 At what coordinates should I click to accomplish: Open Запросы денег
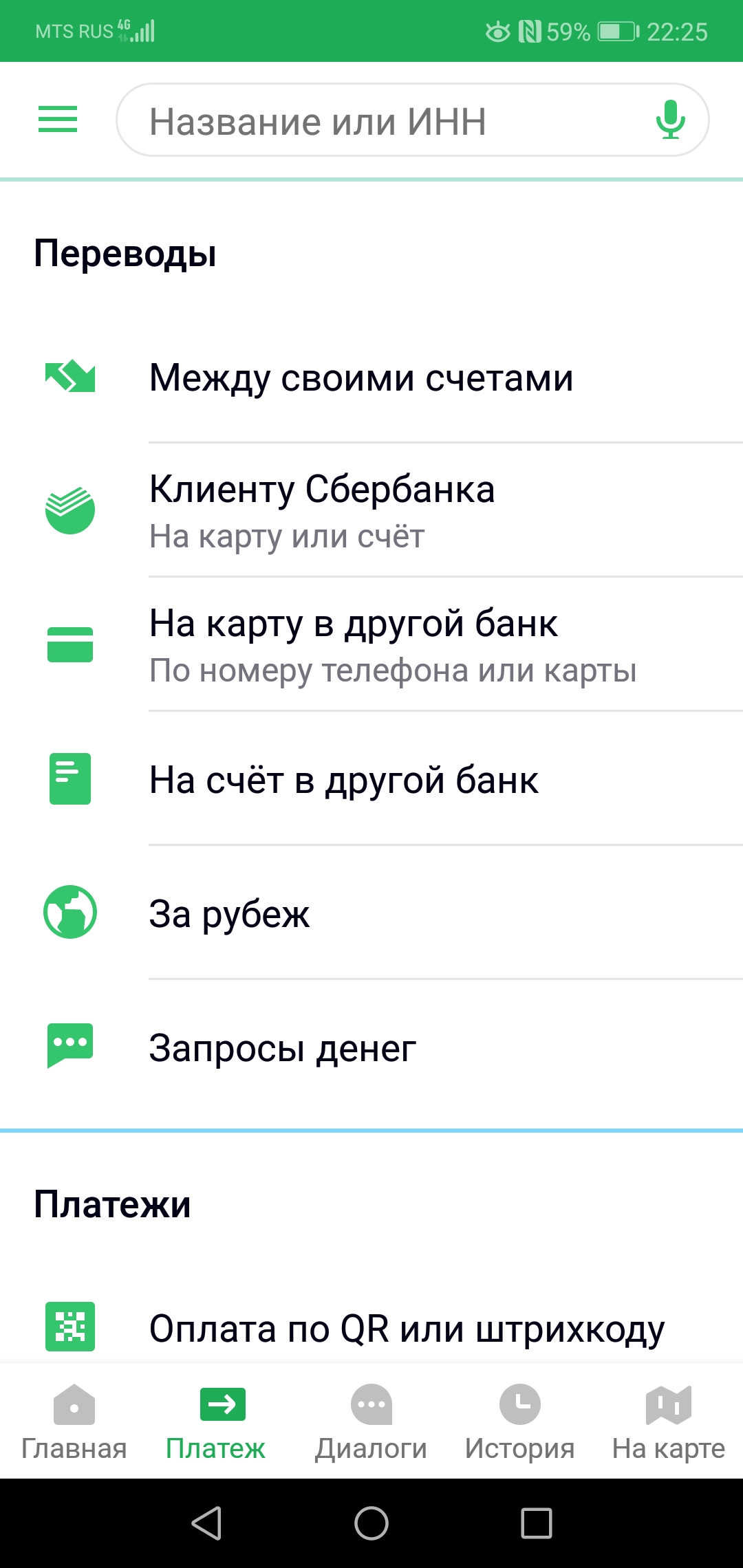click(371, 1047)
